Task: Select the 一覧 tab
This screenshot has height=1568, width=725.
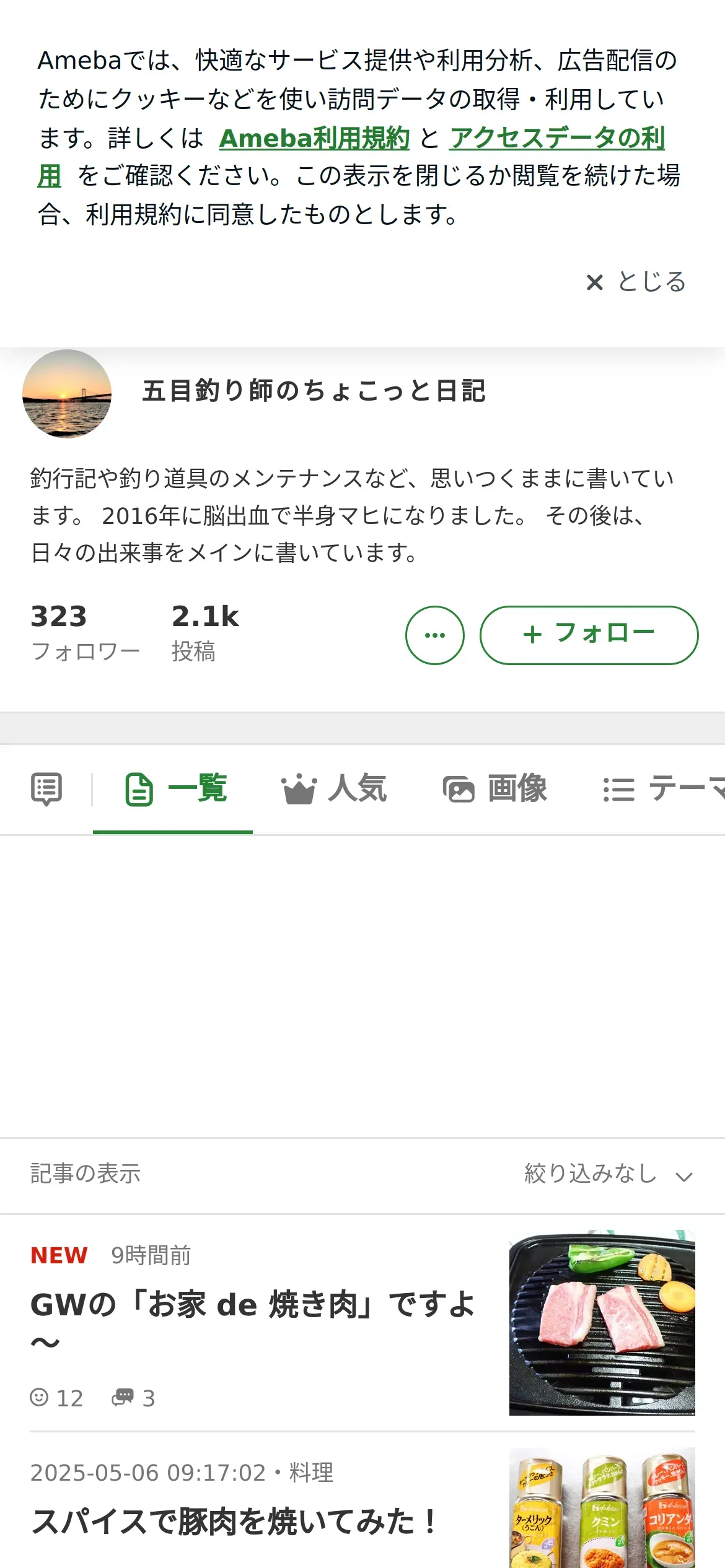Action: pos(176,789)
